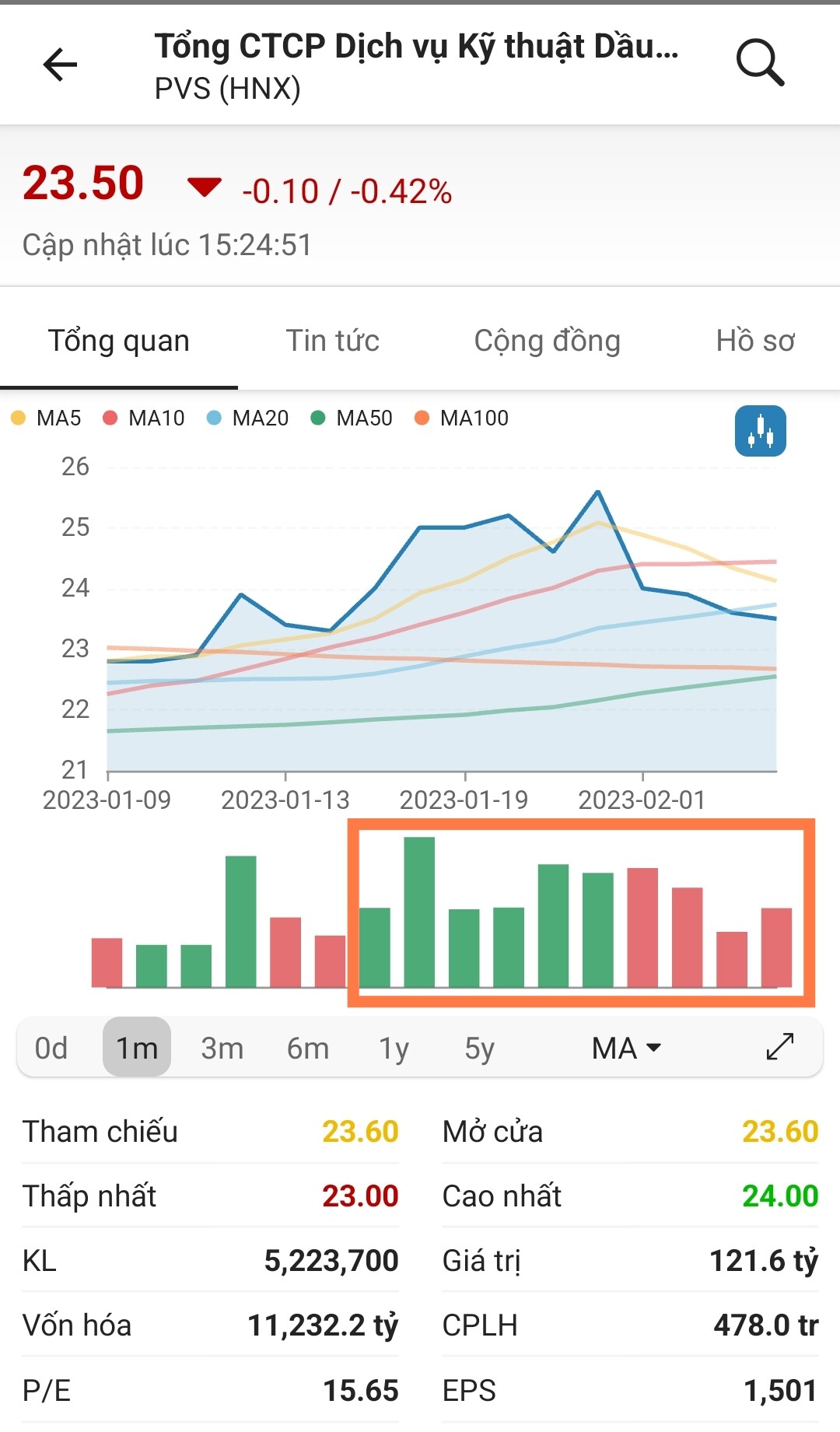Select the Hồ sơ tab

(754, 341)
